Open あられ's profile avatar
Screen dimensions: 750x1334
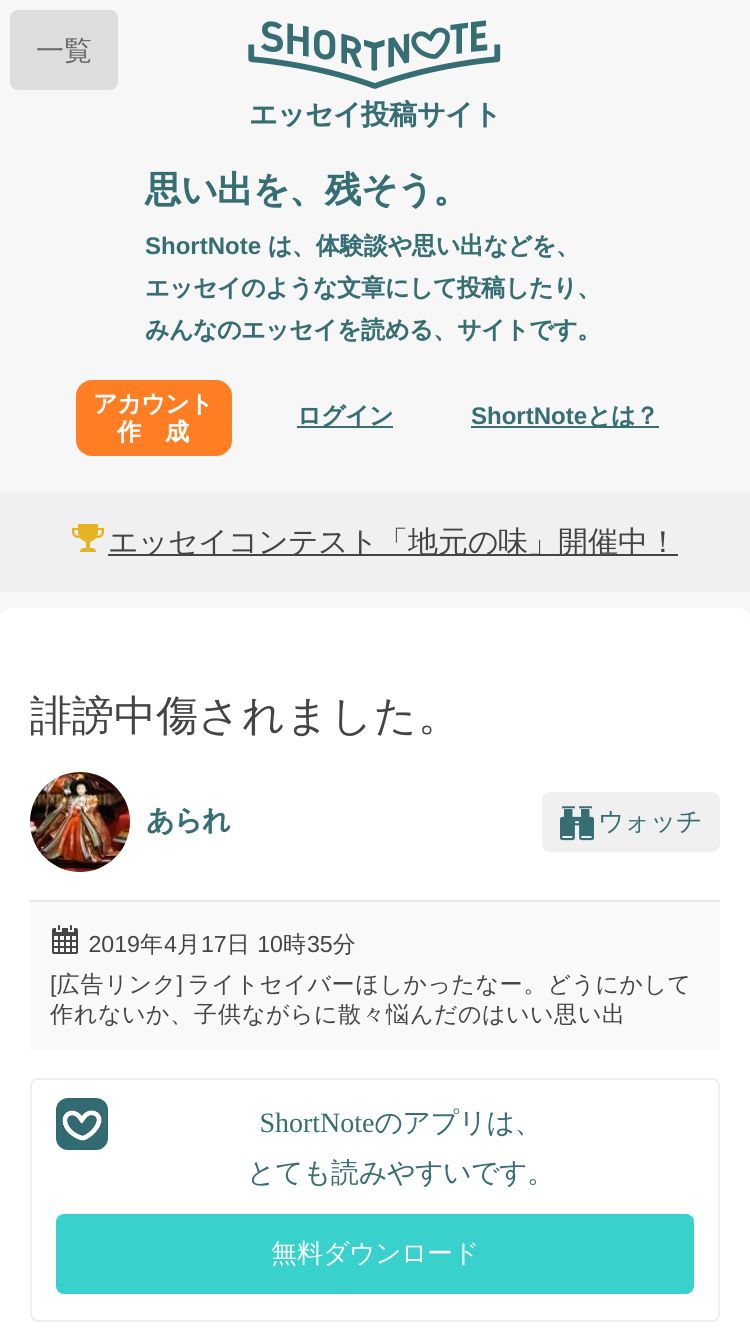click(x=80, y=822)
